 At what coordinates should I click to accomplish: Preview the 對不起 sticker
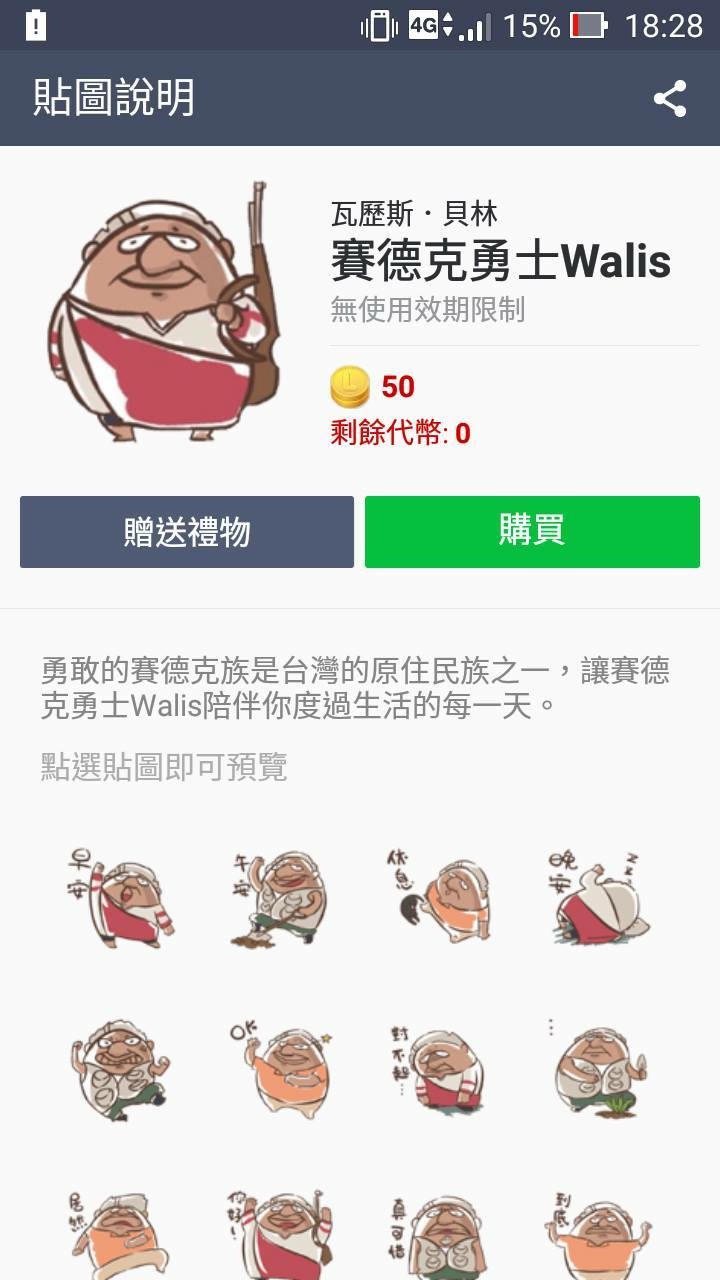point(440,1068)
